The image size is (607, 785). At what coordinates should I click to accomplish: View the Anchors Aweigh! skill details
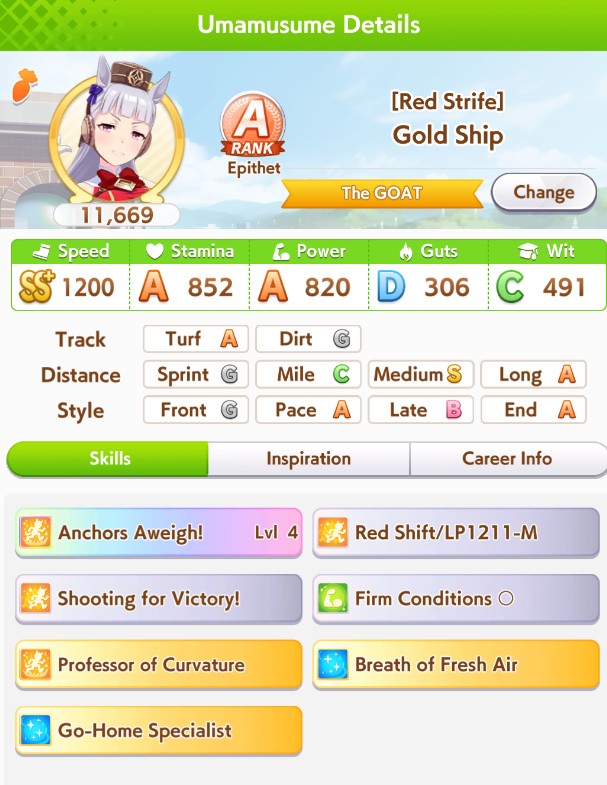tap(158, 533)
